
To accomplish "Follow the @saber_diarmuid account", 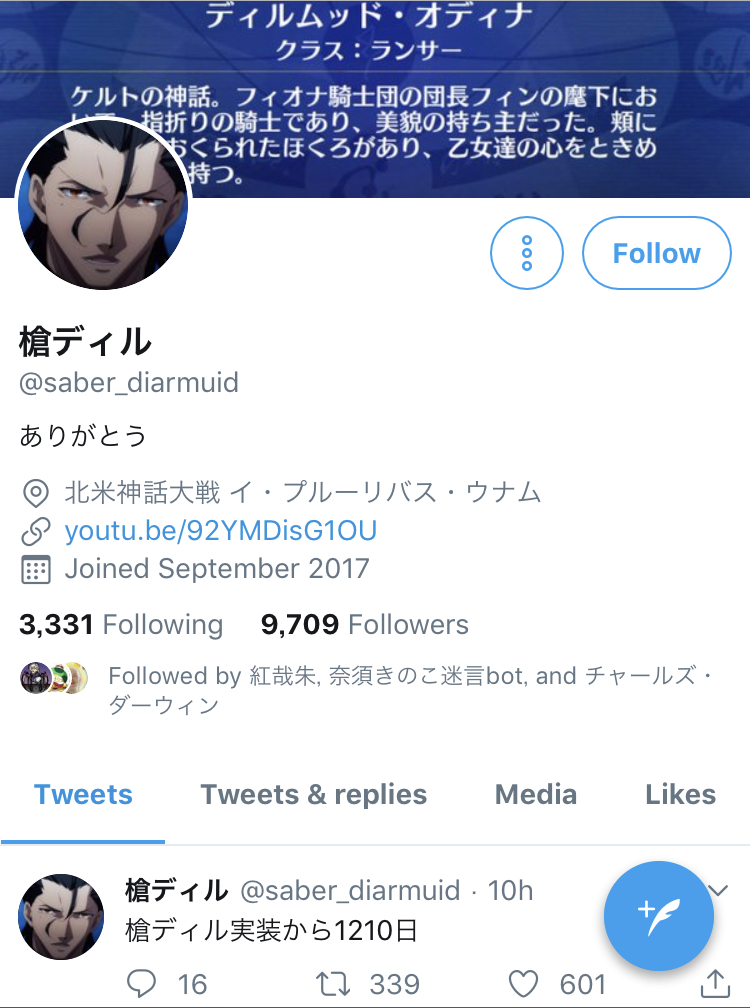I will [x=656, y=254].
